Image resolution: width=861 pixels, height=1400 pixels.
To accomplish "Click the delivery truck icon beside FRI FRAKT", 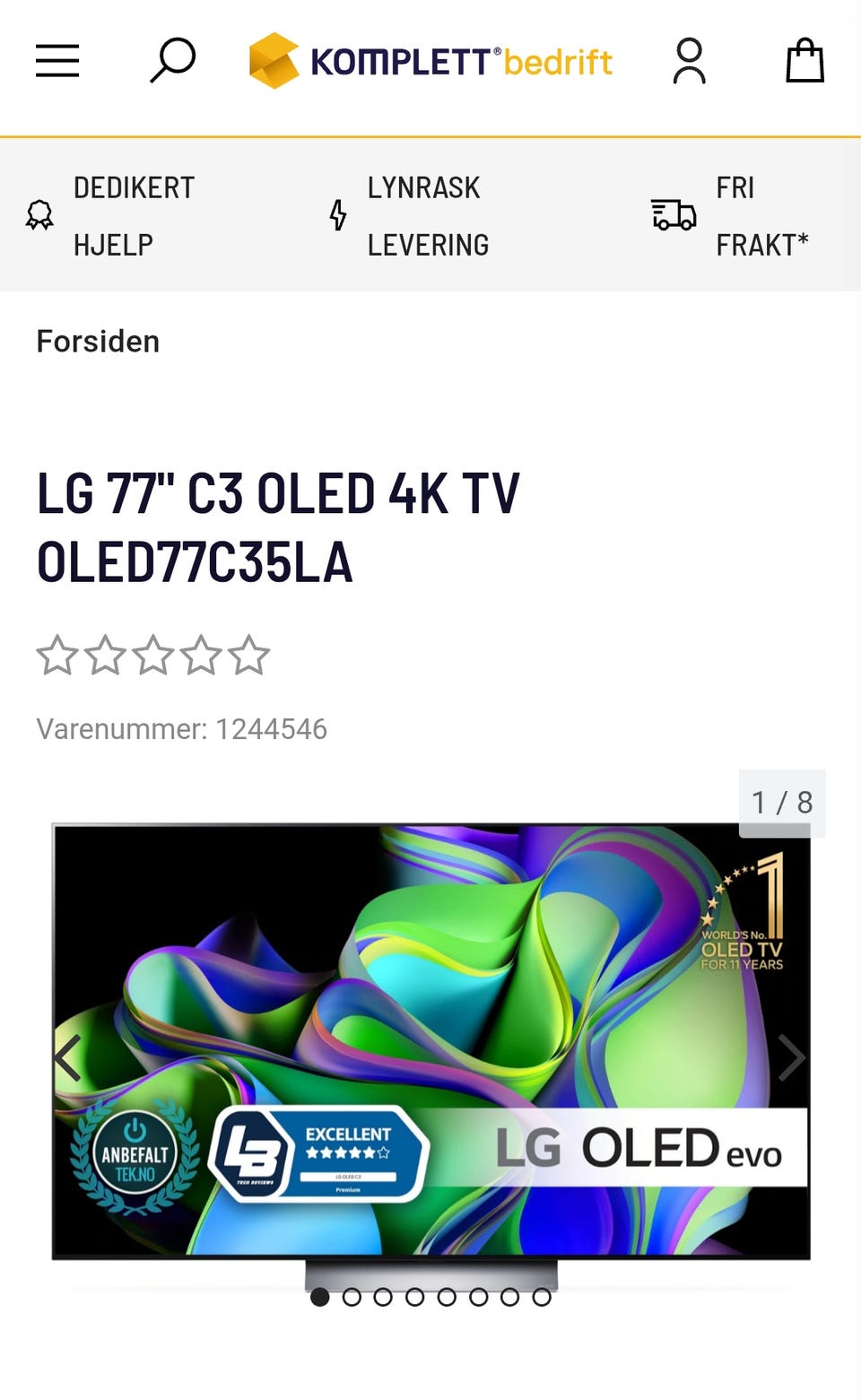I will point(673,215).
